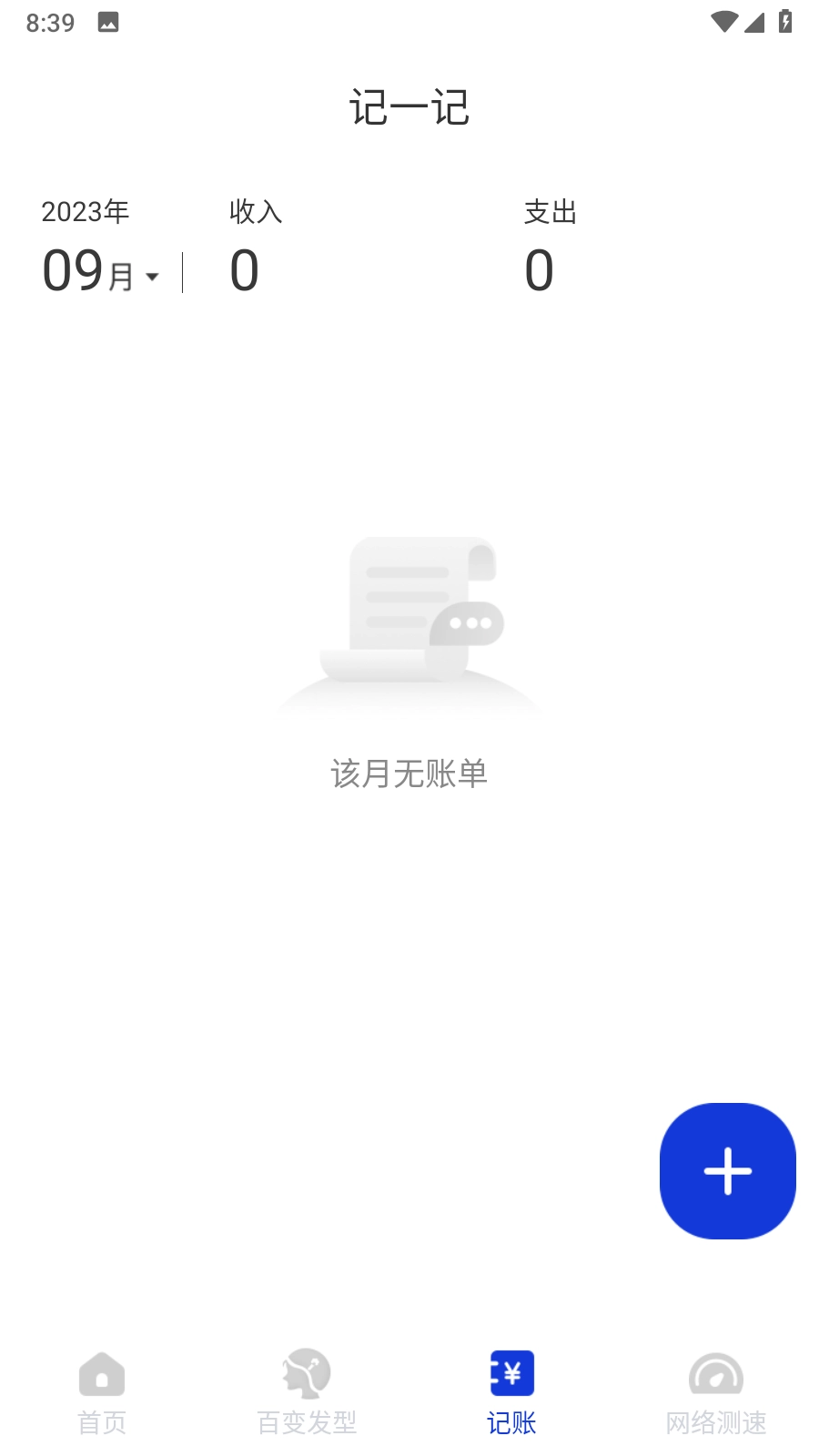Open the 2023年 year selection
This screenshot has width=819, height=1456.
pyautogui.click(x=85, y=212)
